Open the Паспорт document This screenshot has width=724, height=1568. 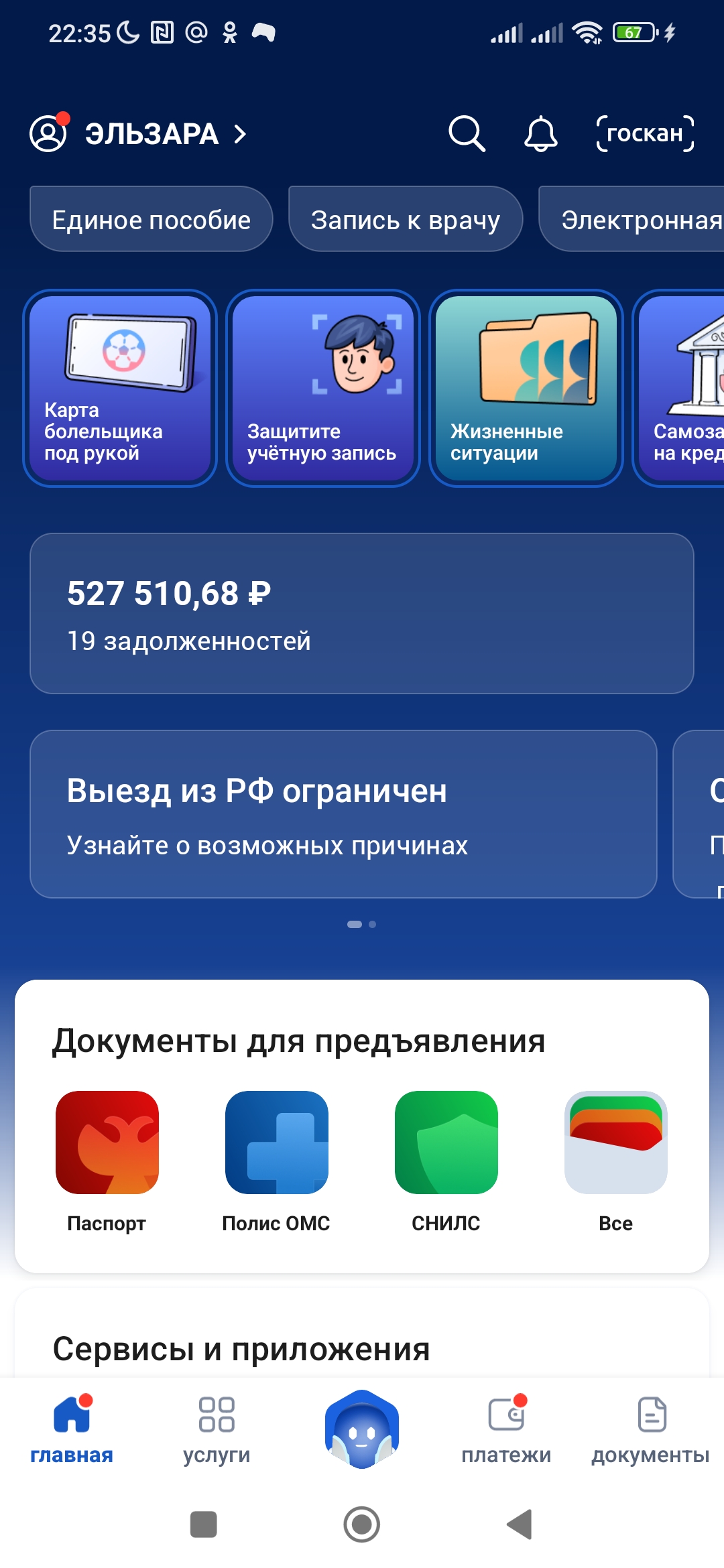[107, 1161]
